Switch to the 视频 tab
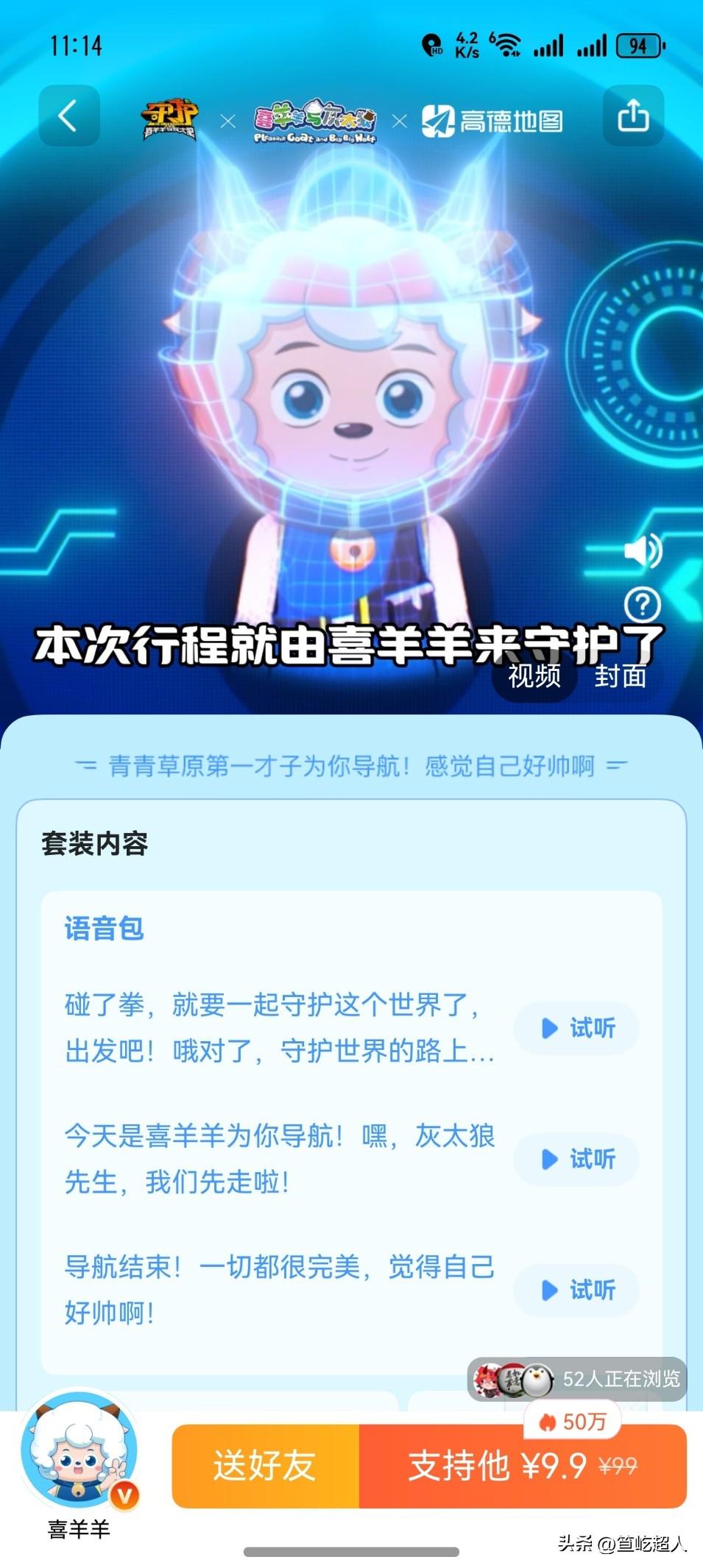This screenshot has height=1568, width=703. (x=534, y=675)
